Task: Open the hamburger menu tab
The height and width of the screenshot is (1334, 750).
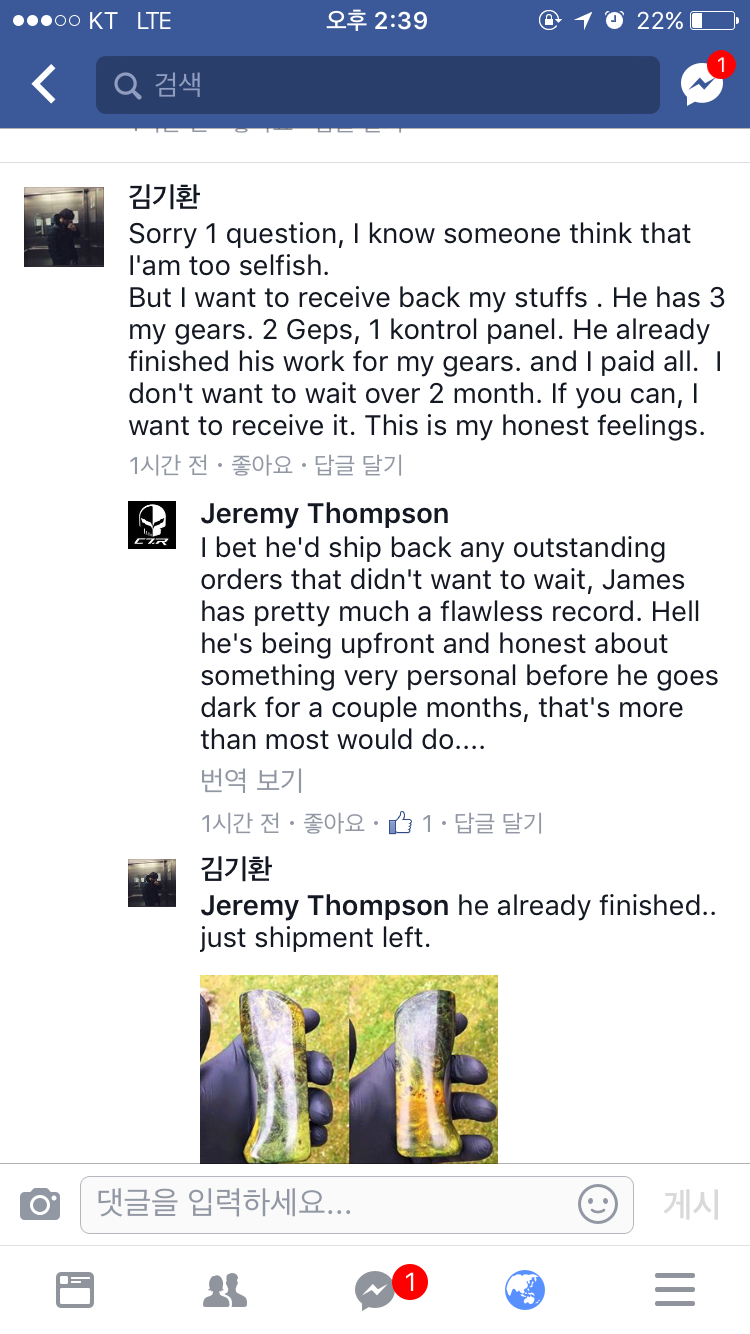Action: (x=675, y=1290)
